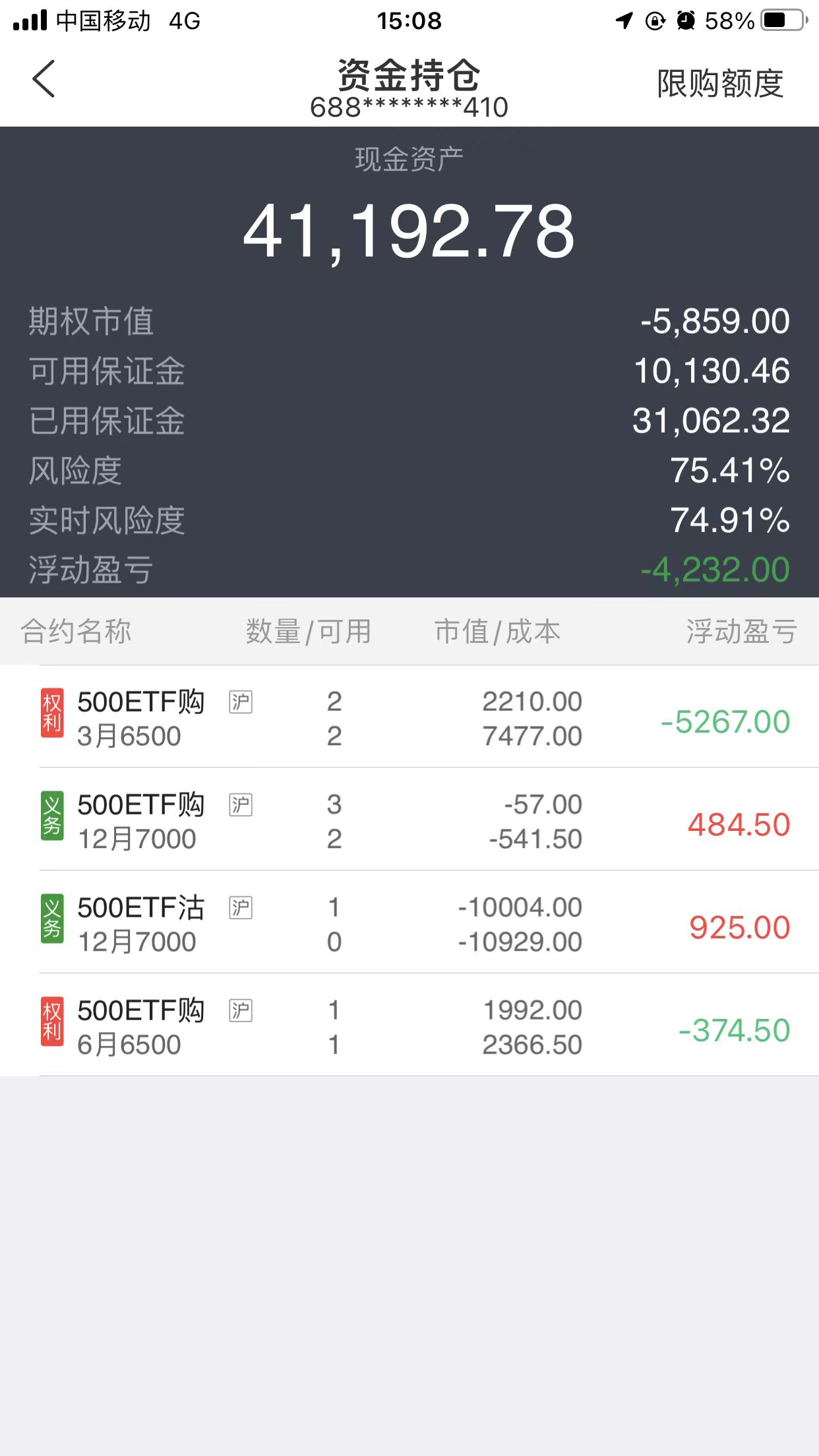Select the 500ETF购 12月7000 position row
This screenshot has height=1456, width=819.
coord(409,820)
